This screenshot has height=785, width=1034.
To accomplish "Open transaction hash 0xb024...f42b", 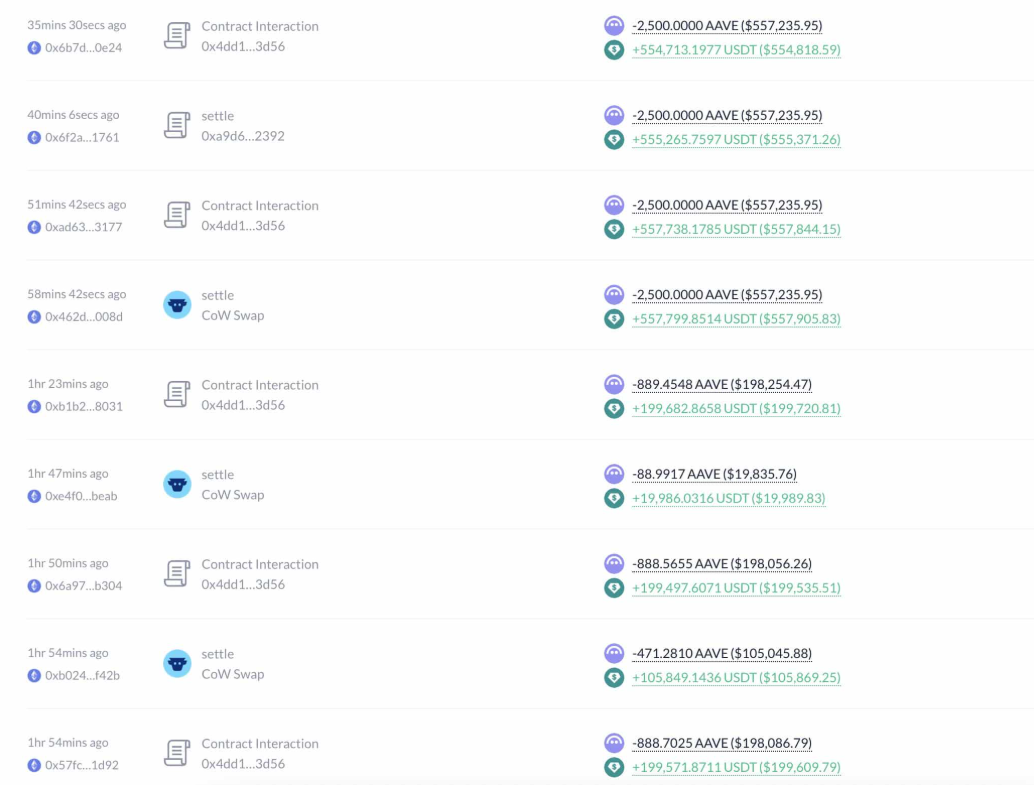I will (x=82, y=676).
